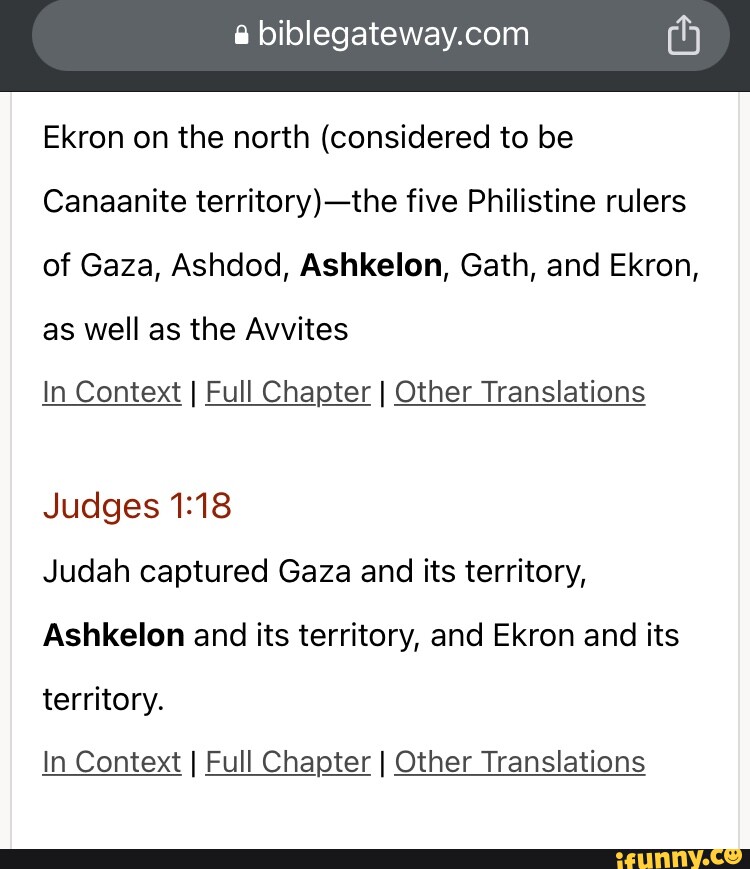Open the first Full Chapter link
Viewport: 750px width, 869px height.
pyautogui.click(x=287, y=392)
